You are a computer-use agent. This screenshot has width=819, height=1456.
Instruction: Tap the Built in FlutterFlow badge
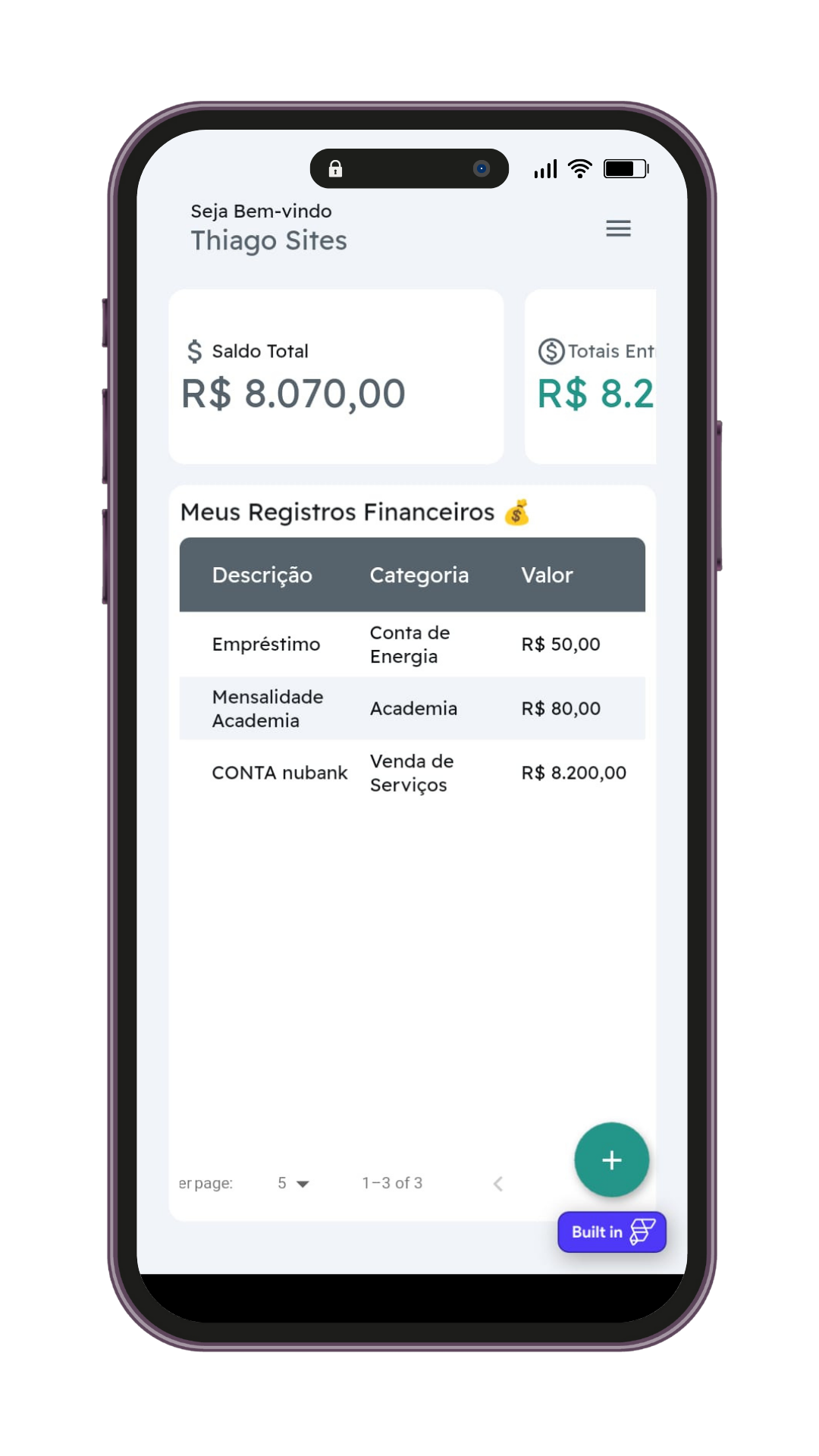coord(612,1232)
